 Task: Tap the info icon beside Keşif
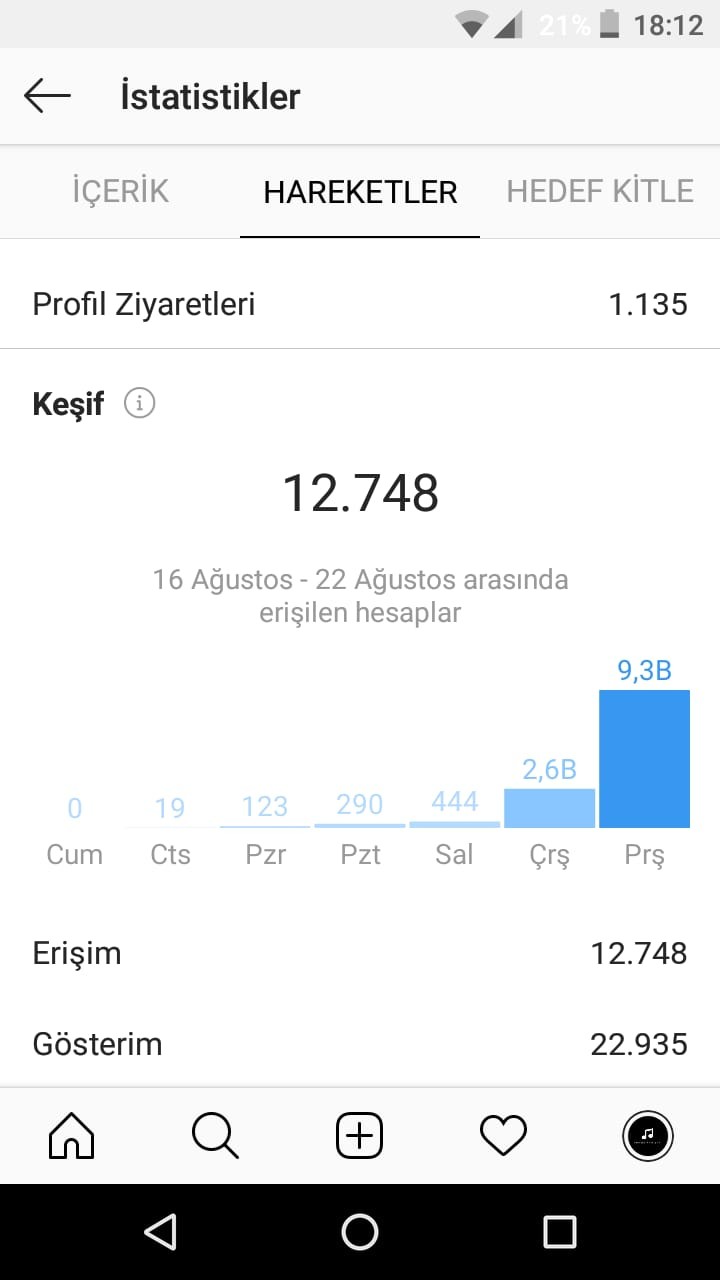pyautogui.click(x=139, y=403)
